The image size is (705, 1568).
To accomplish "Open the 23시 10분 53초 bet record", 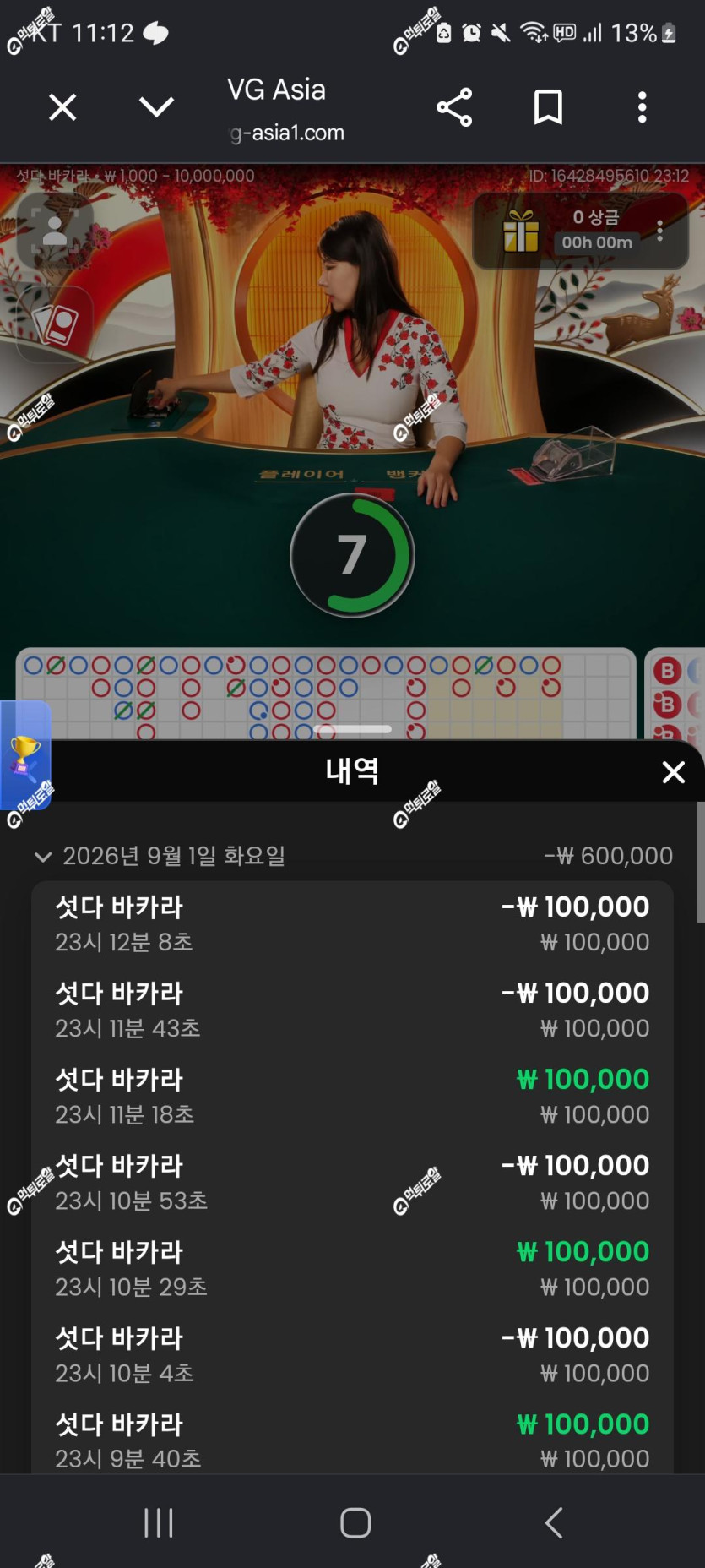I will click(x=352, y=1183).
